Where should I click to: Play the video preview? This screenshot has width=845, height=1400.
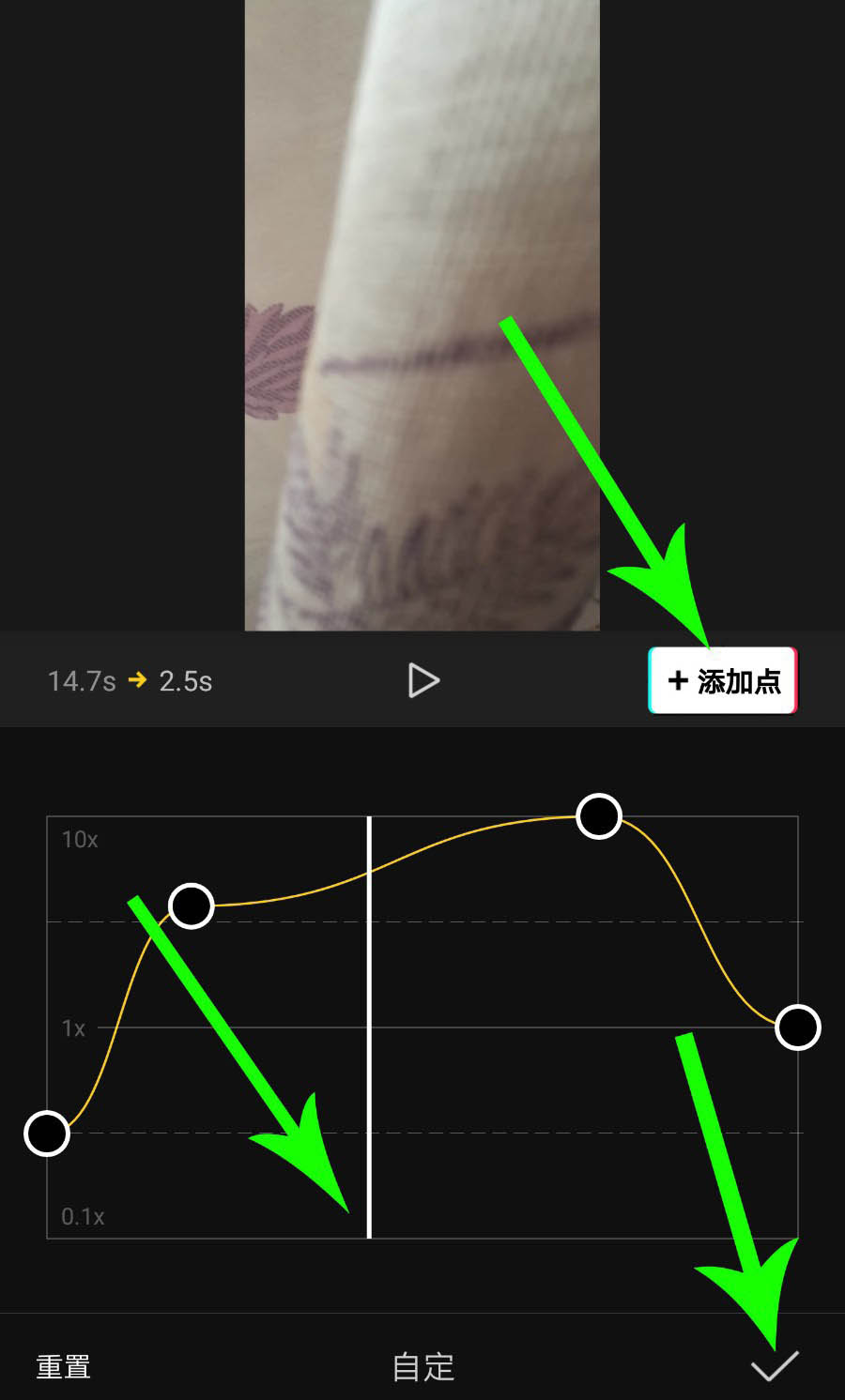pos(423,680)
